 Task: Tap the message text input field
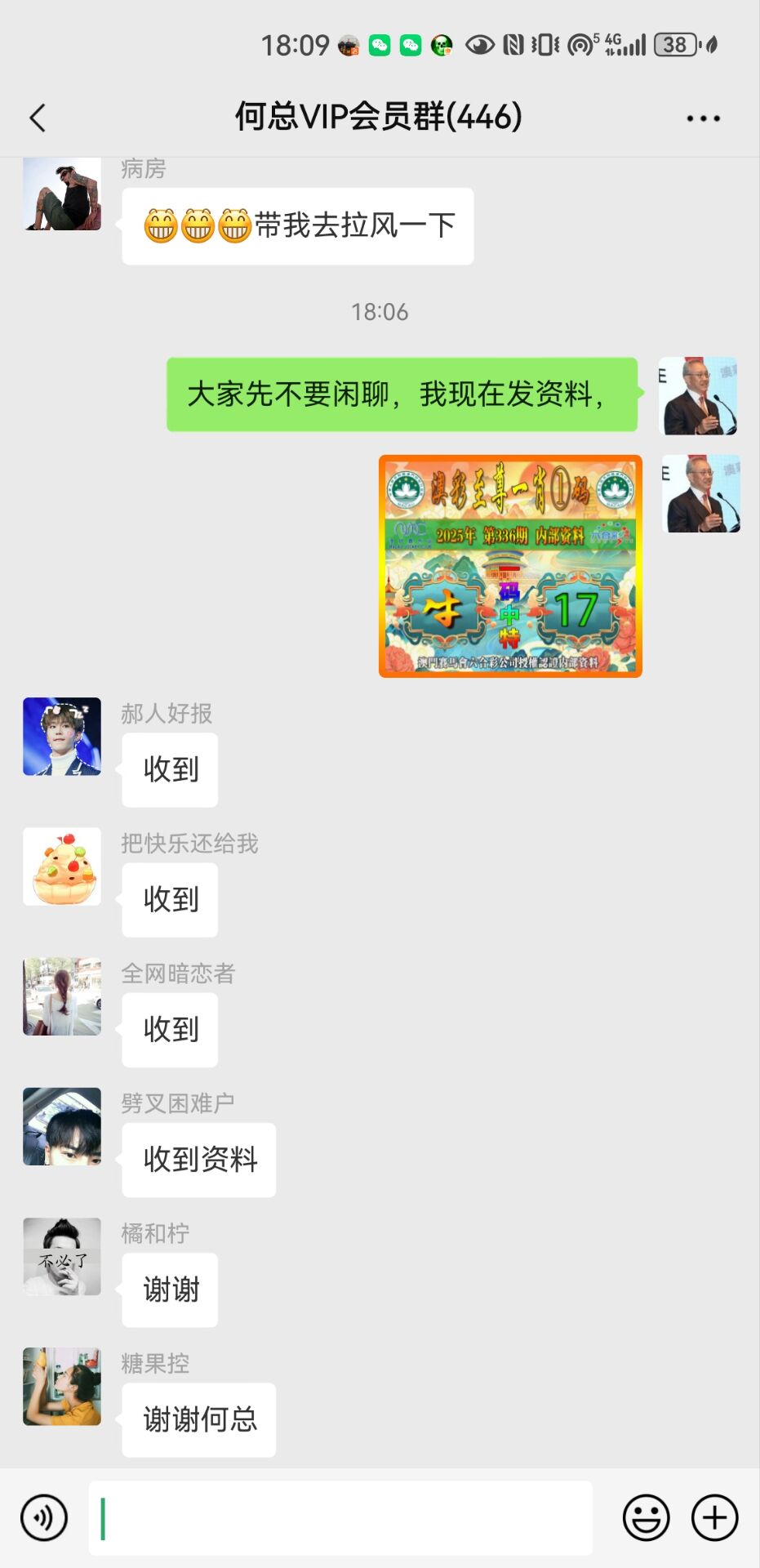tap(340, 1517)
